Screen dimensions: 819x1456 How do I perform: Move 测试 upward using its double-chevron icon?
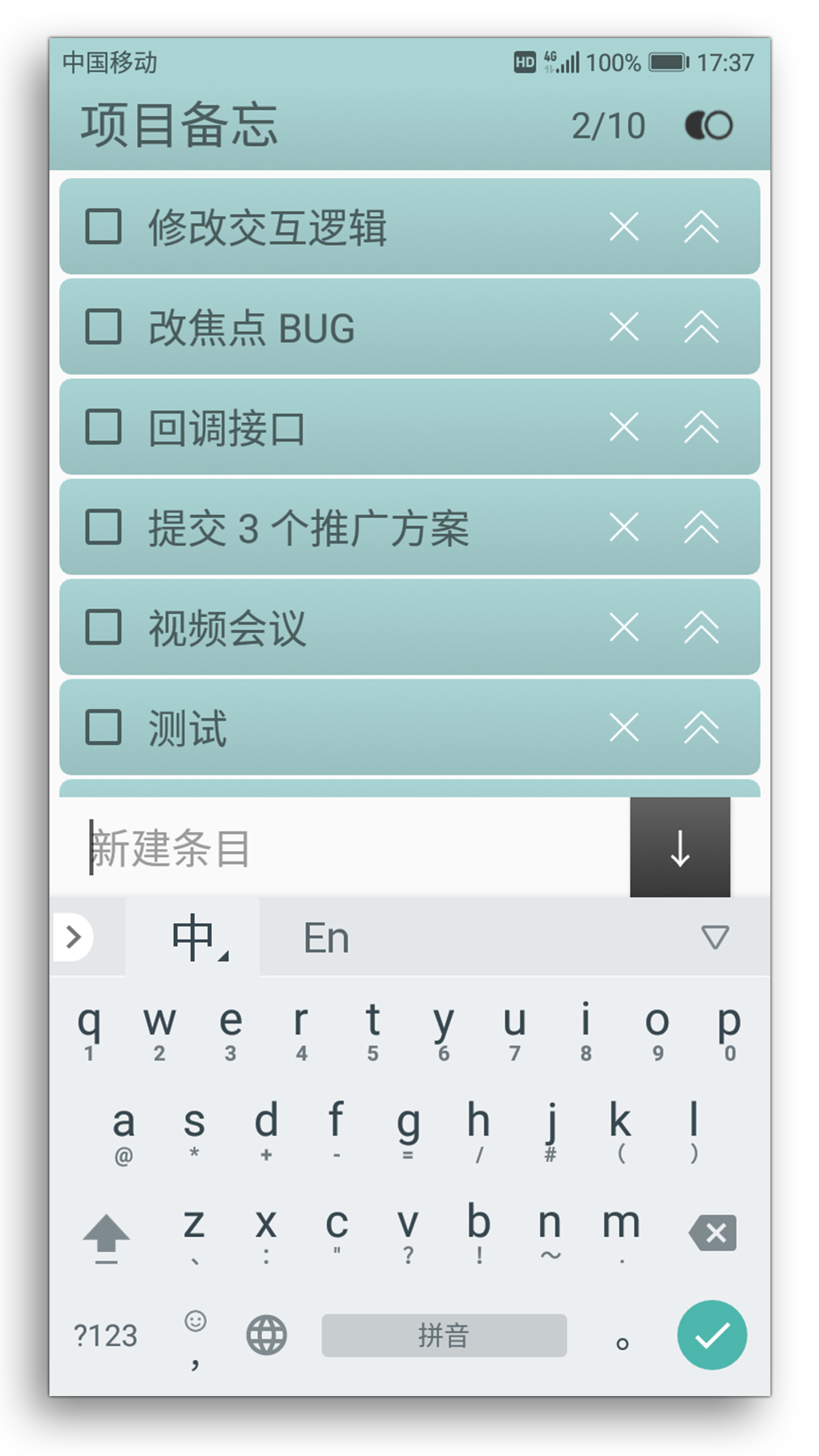tap(702, 728)
